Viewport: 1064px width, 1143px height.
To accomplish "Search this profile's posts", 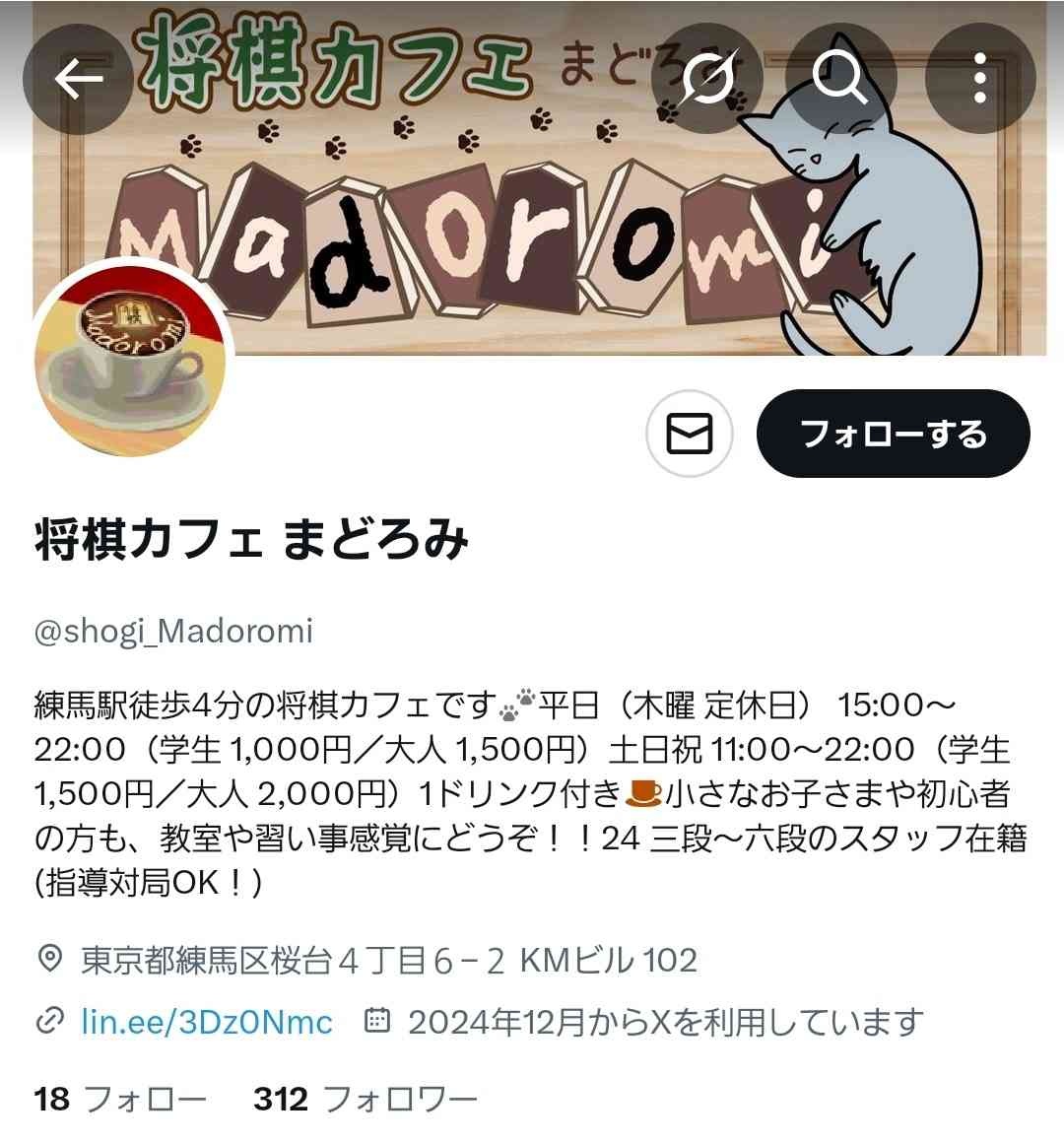I will click(x=839, y=79).
